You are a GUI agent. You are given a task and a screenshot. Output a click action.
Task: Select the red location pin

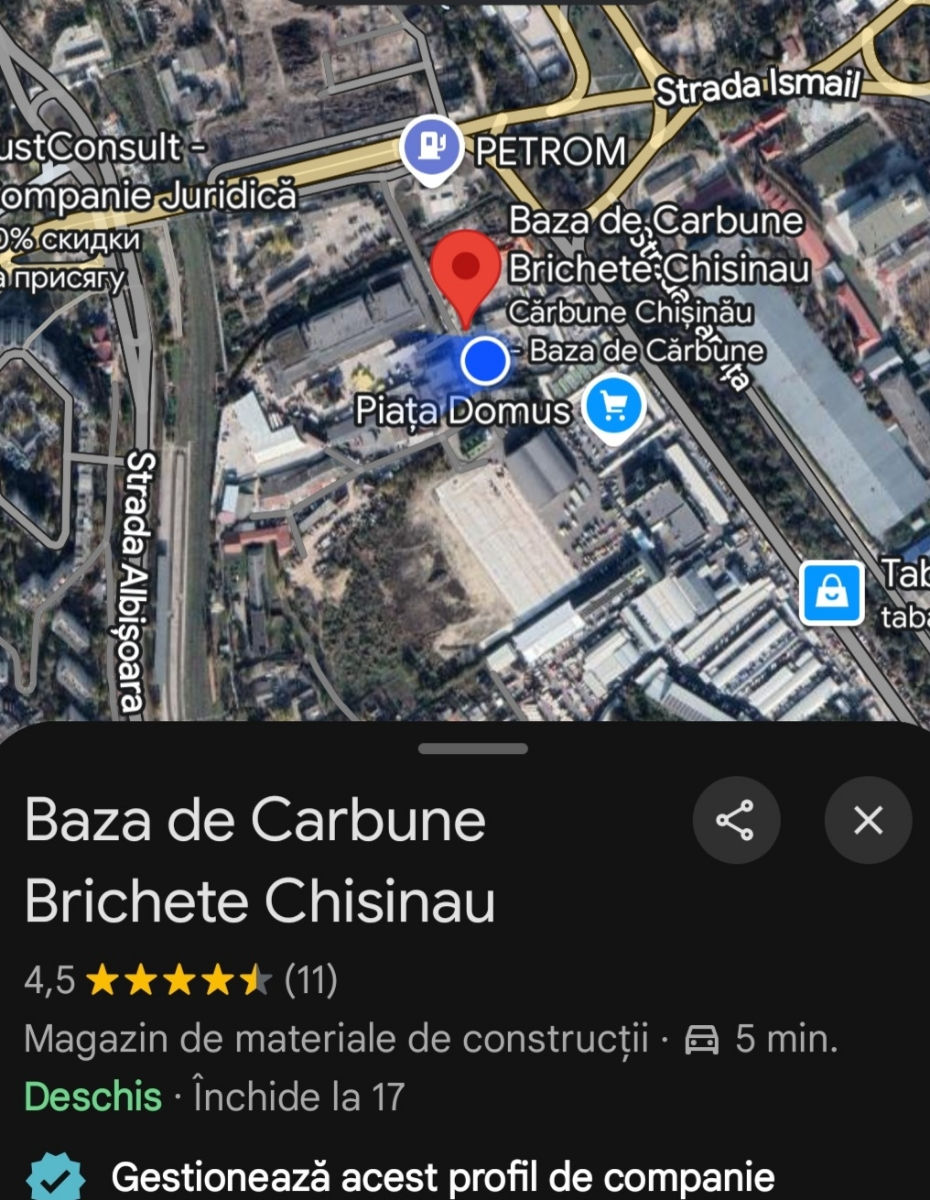(465, 270)
